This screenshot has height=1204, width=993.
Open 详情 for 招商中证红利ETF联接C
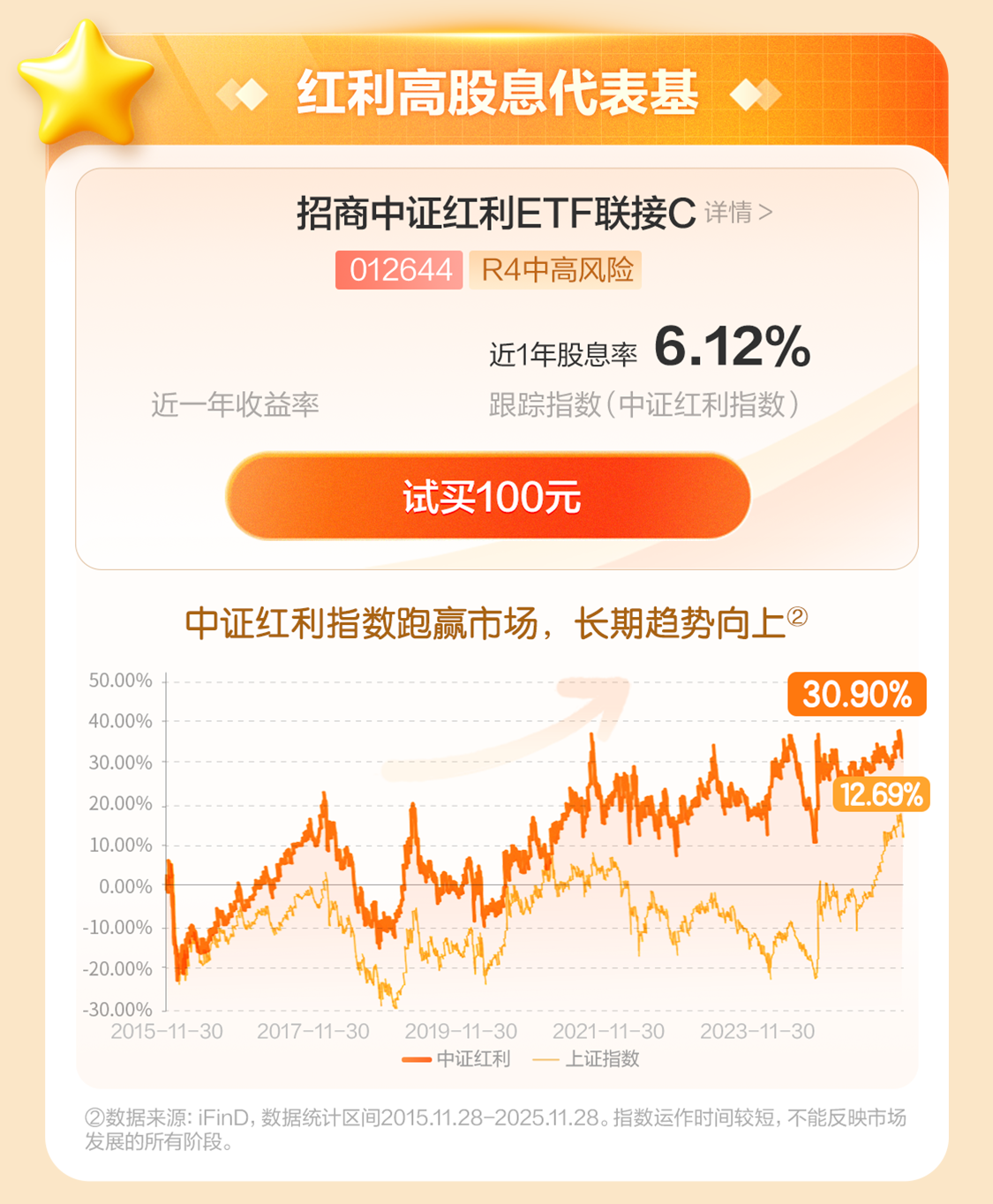click(738, 213)
